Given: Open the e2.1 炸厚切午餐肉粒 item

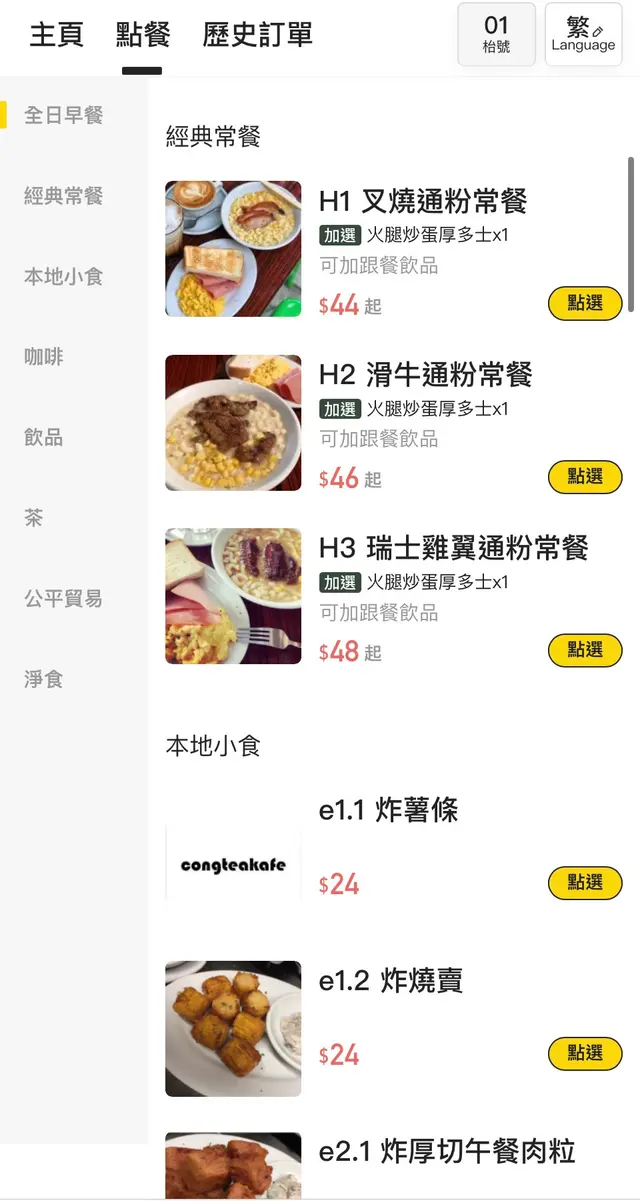Looking at the screenshot, I should point(447,1152).
